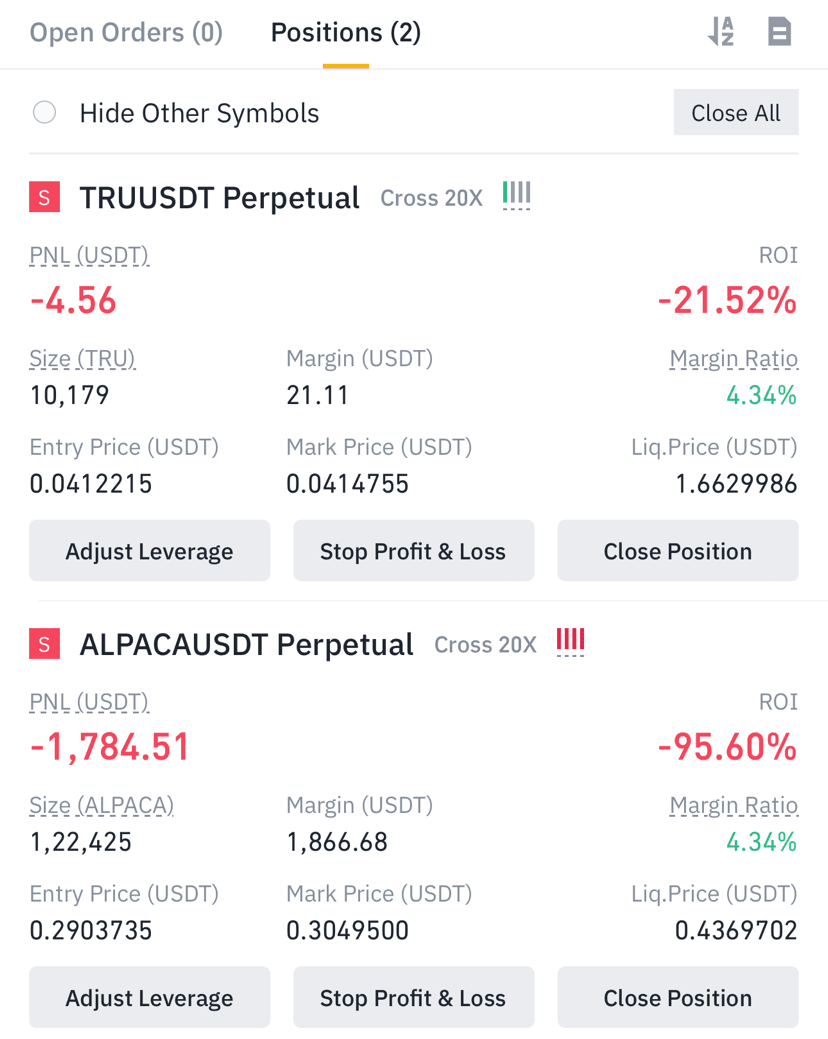828x1039 pixels.
Task: Close Position for TRUUSDT Perpetual
Action: tap(678, 551)
